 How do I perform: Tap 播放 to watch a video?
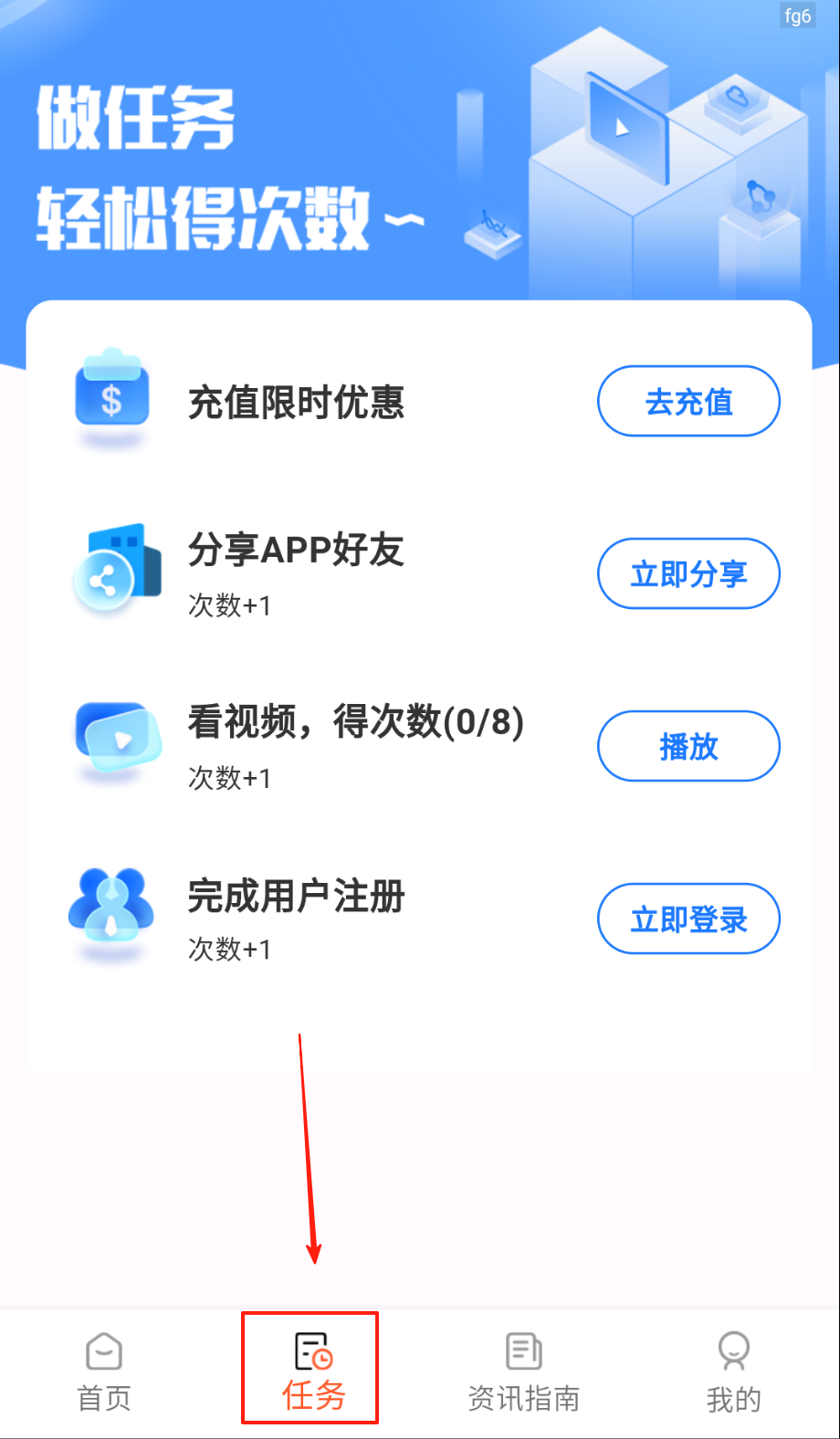[688, 746]
